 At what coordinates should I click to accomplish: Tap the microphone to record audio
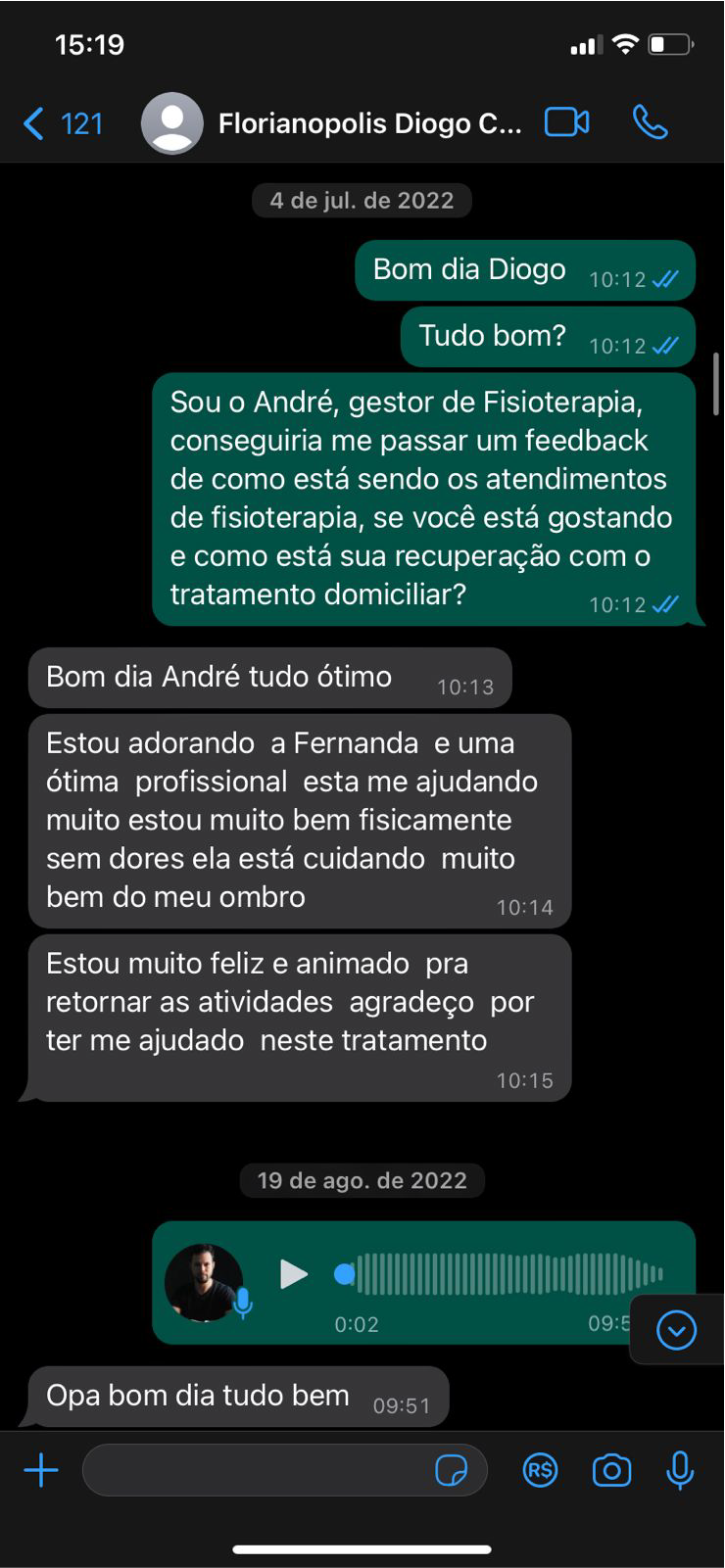pos(680,1470)
